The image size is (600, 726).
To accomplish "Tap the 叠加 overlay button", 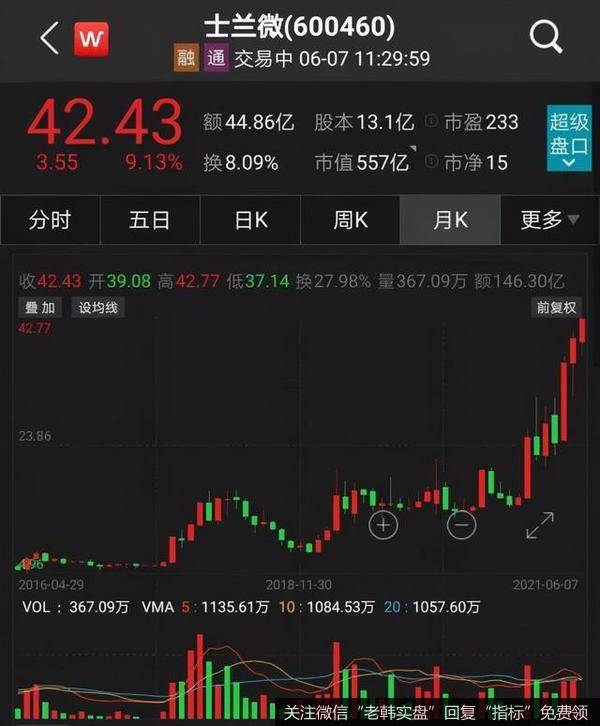I will click(x=41, y=308).
